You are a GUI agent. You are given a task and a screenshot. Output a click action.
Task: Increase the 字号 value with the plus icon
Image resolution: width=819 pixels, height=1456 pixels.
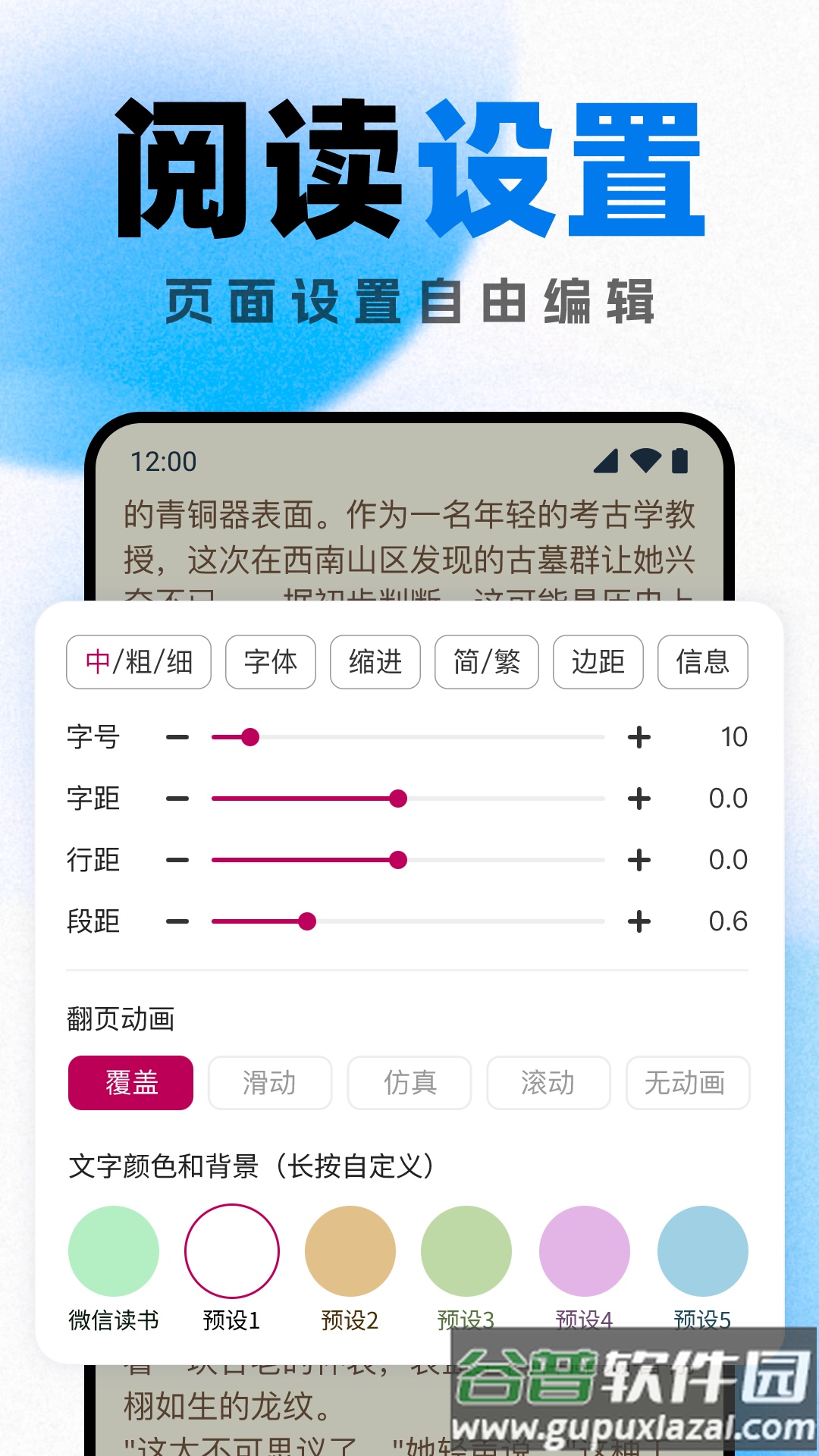[x=641, y=736]
